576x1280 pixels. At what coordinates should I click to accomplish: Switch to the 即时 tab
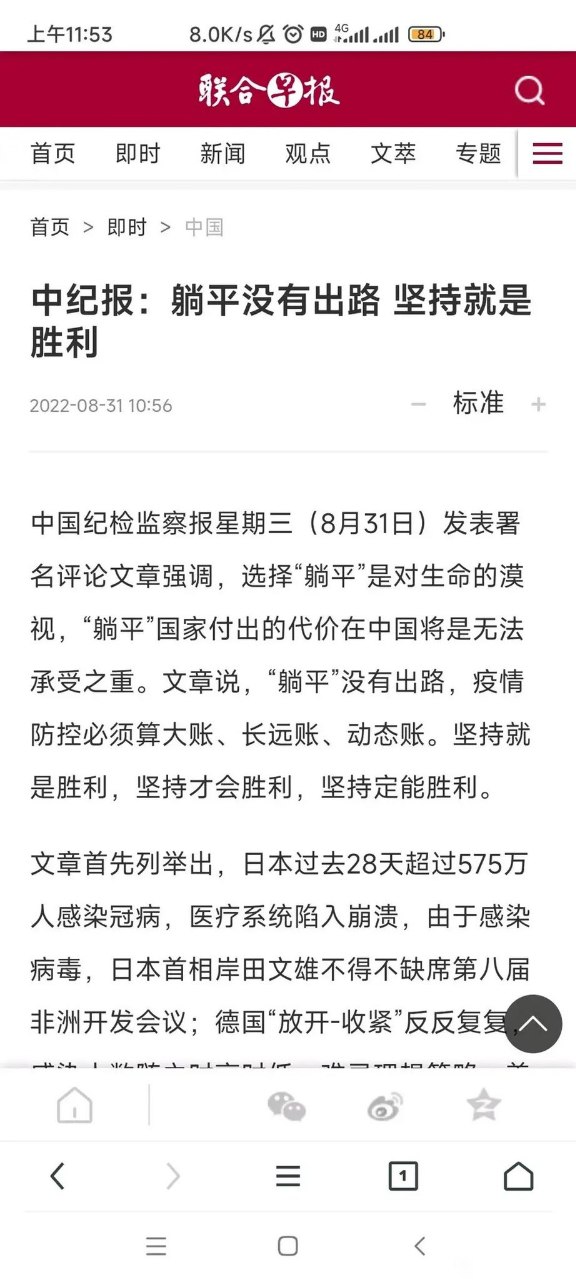138,153
